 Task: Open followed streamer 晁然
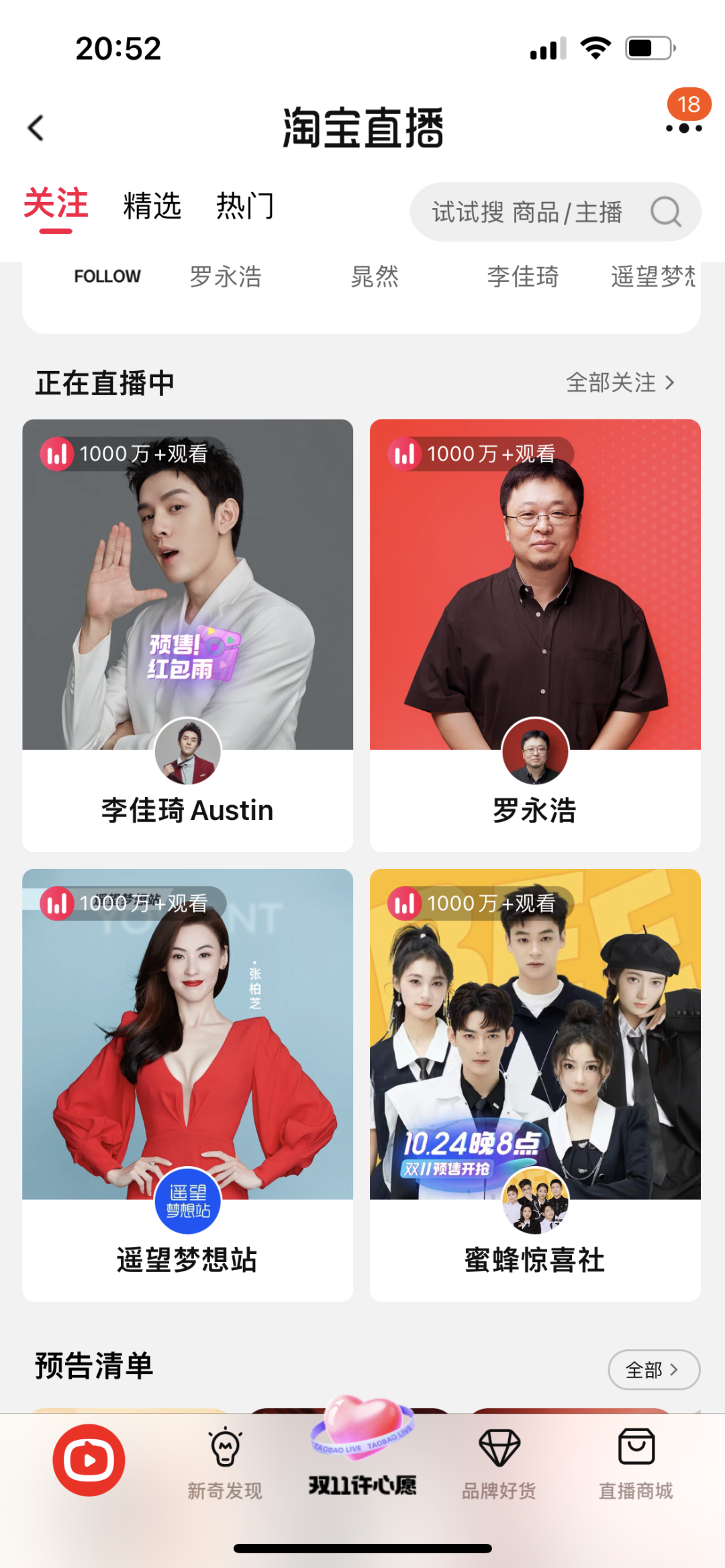[x=375, y=276]
